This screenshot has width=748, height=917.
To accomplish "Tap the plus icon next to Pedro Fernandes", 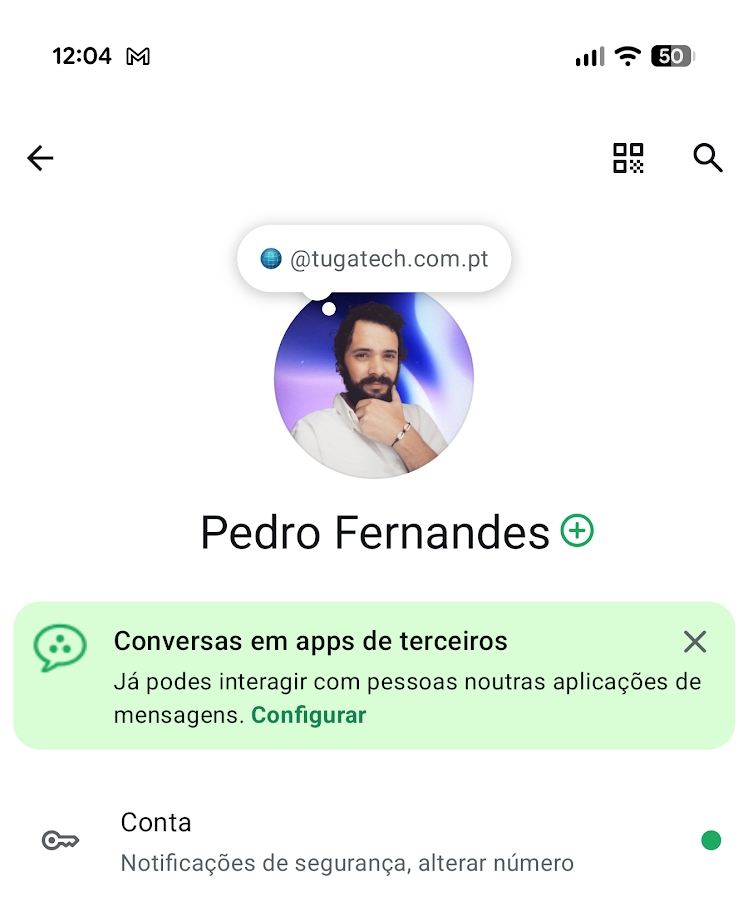I will tap(575, 531).
